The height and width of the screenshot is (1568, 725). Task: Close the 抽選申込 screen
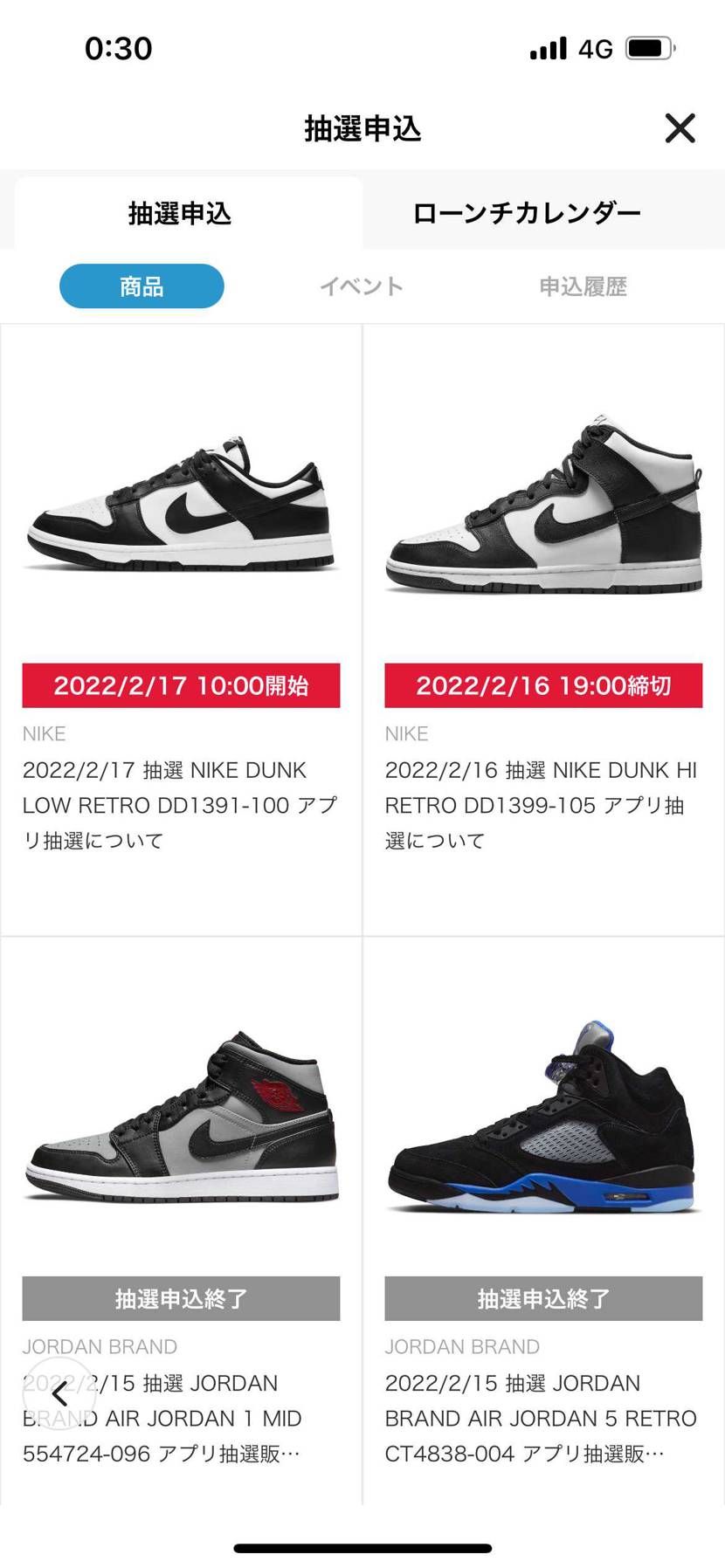click(x=680, y=128)
